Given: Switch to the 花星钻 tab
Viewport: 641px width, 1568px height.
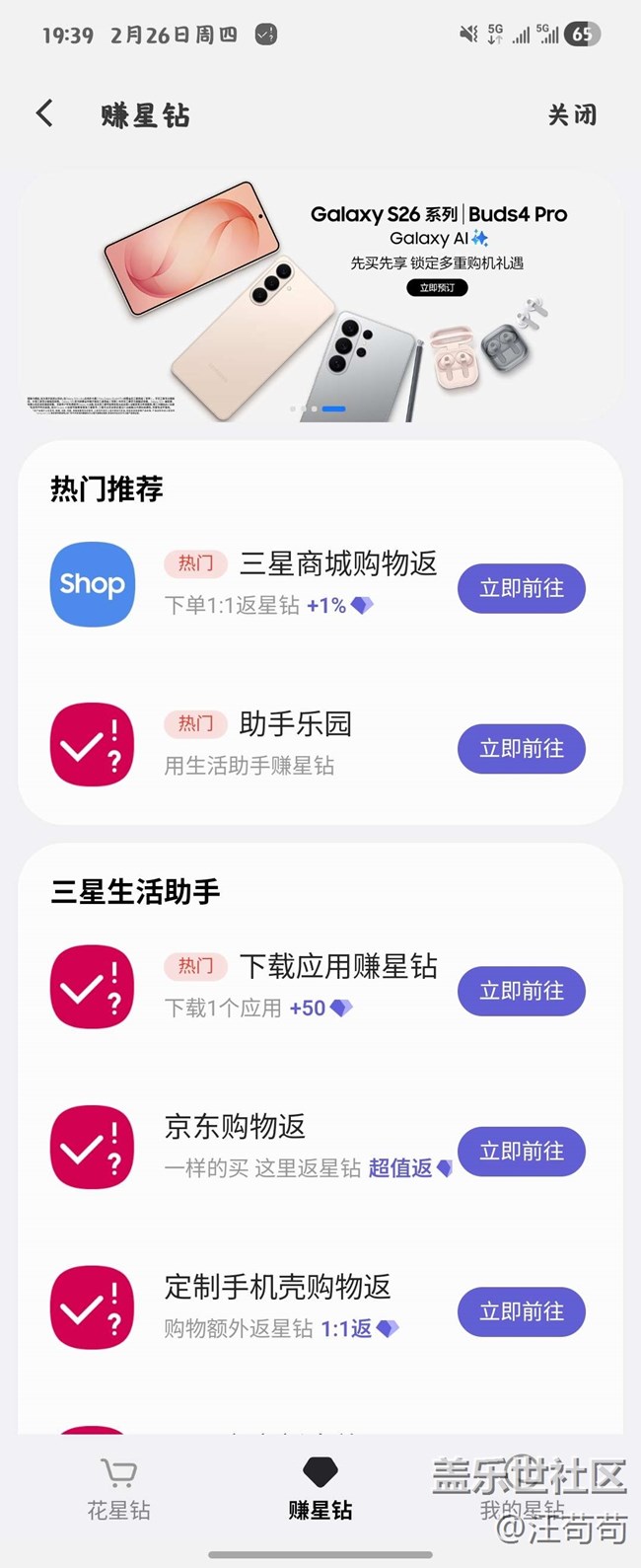Looking at the screenshot, I should point(119,1490).
